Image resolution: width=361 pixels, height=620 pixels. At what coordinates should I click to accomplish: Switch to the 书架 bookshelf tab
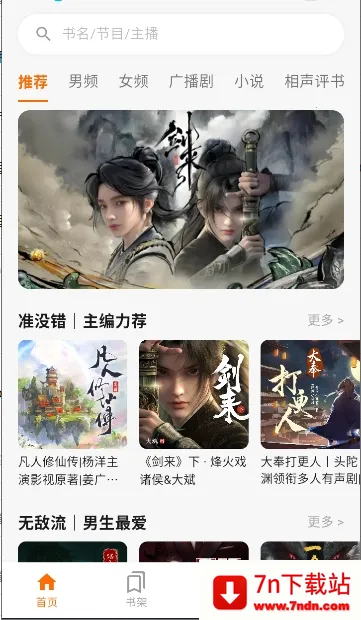pyautogui.click(x=136, y=590)
